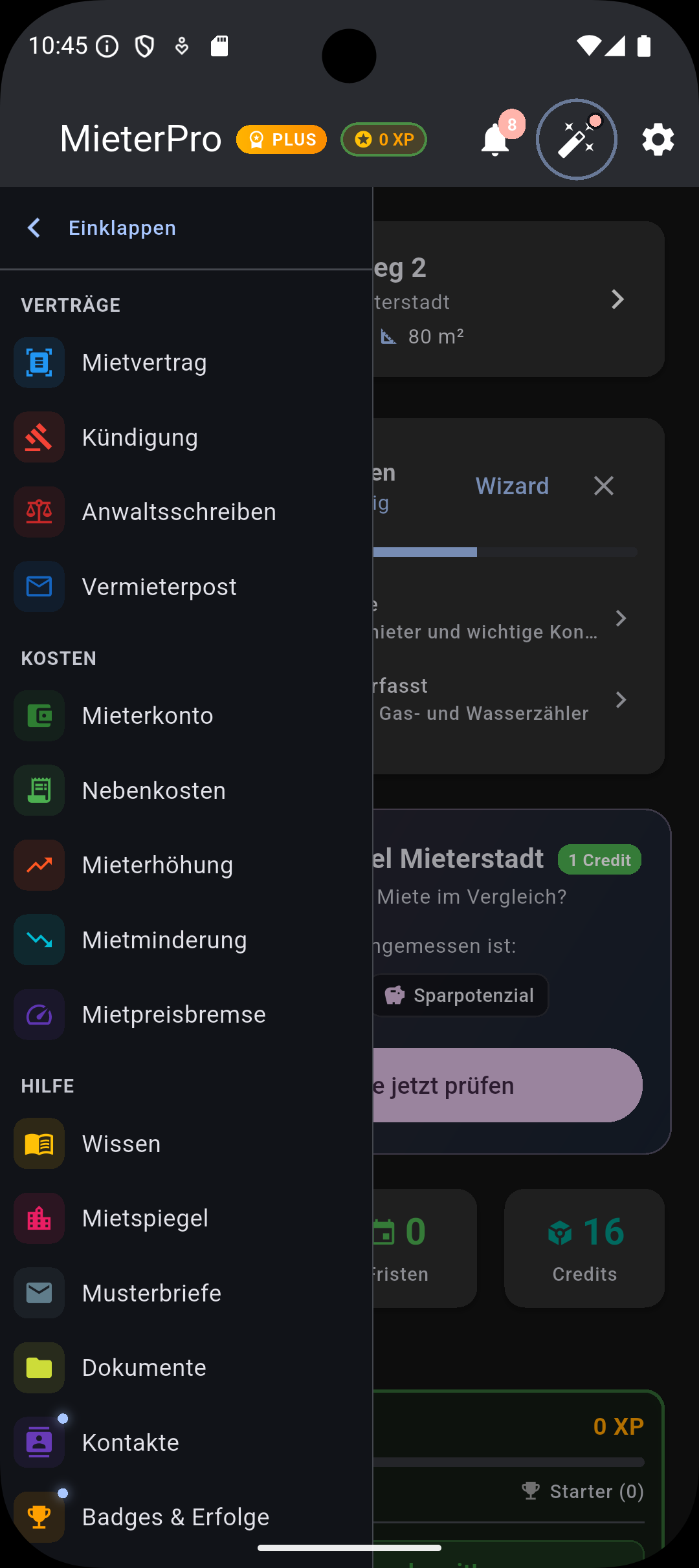Screen dimensions: 699x1568
Task: Open Anwaltsschreiben from the sidebar
Action: (x=179, y=512)
